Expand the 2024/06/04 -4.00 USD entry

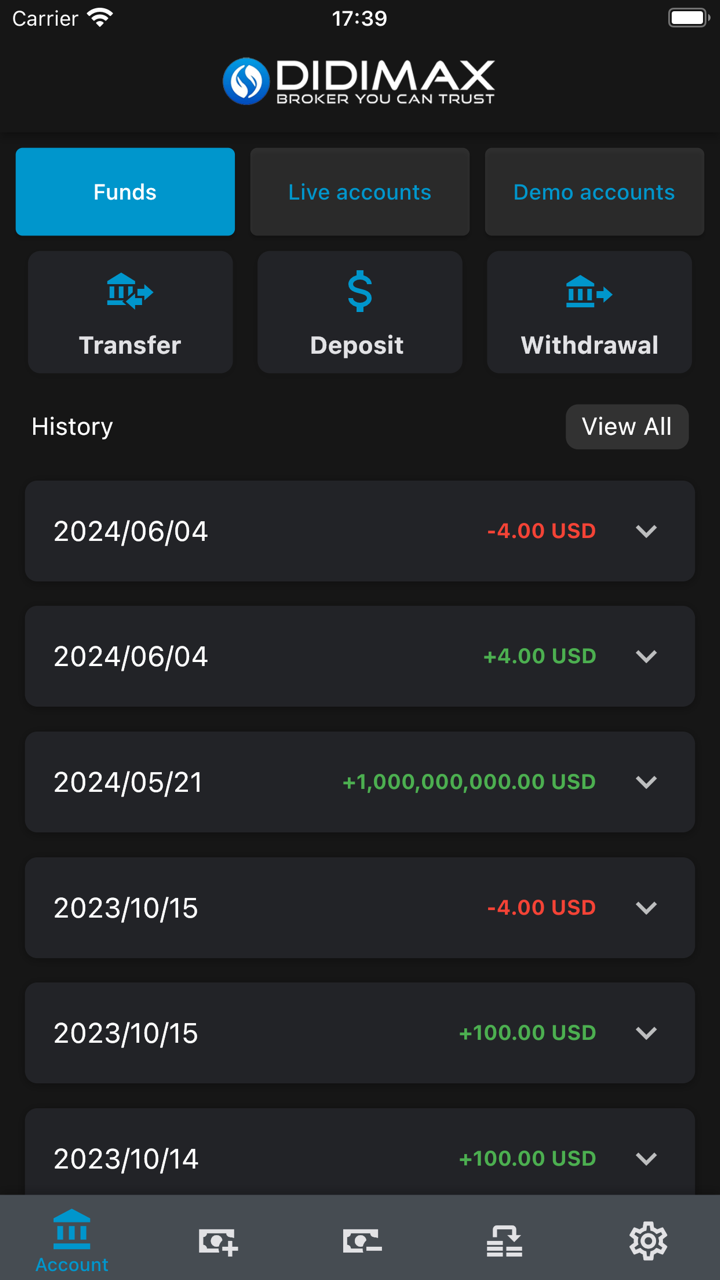point(646,531)
